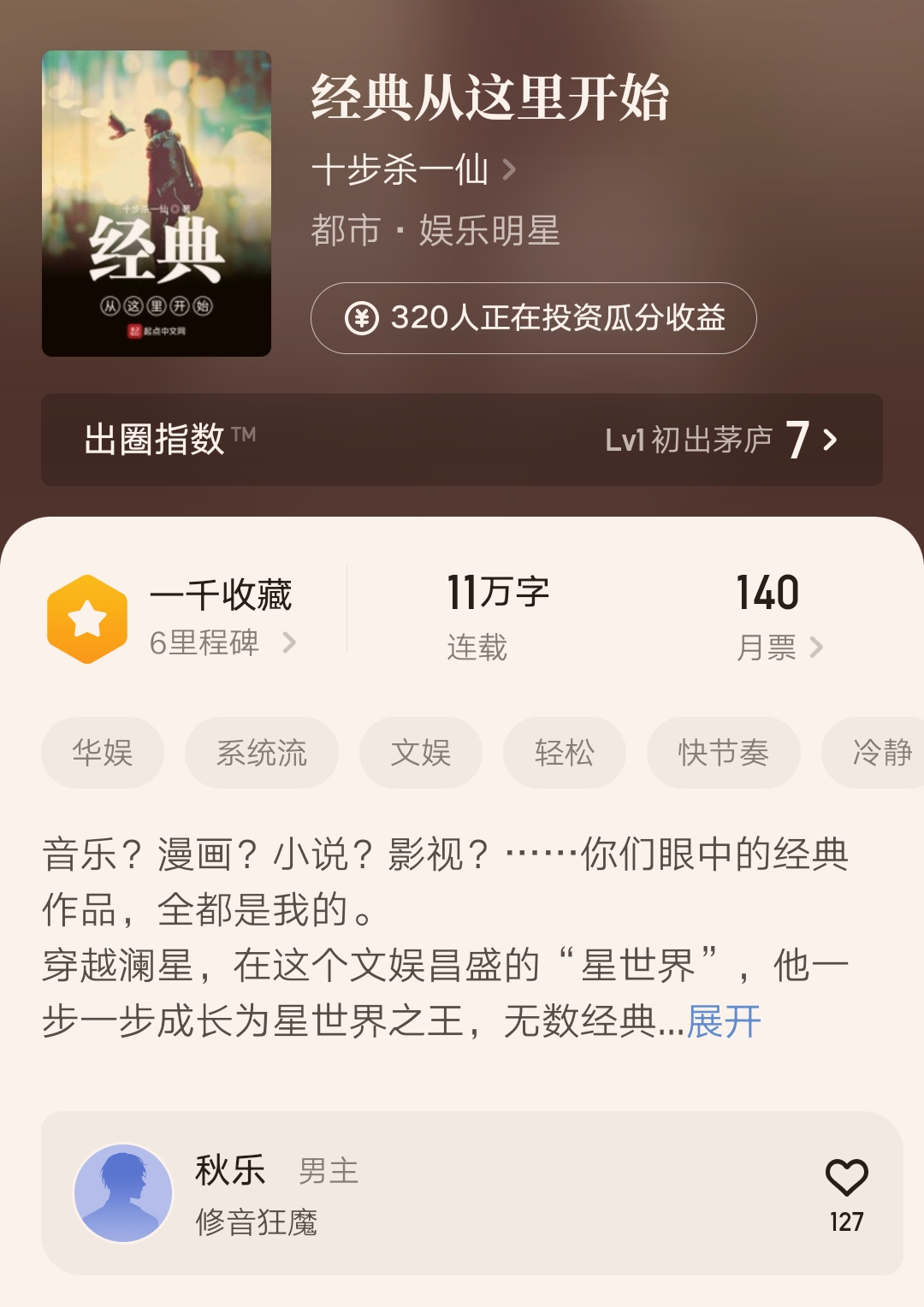Switch to the 华娱 tag
The image size is (924, 1307).
(100, 753)
